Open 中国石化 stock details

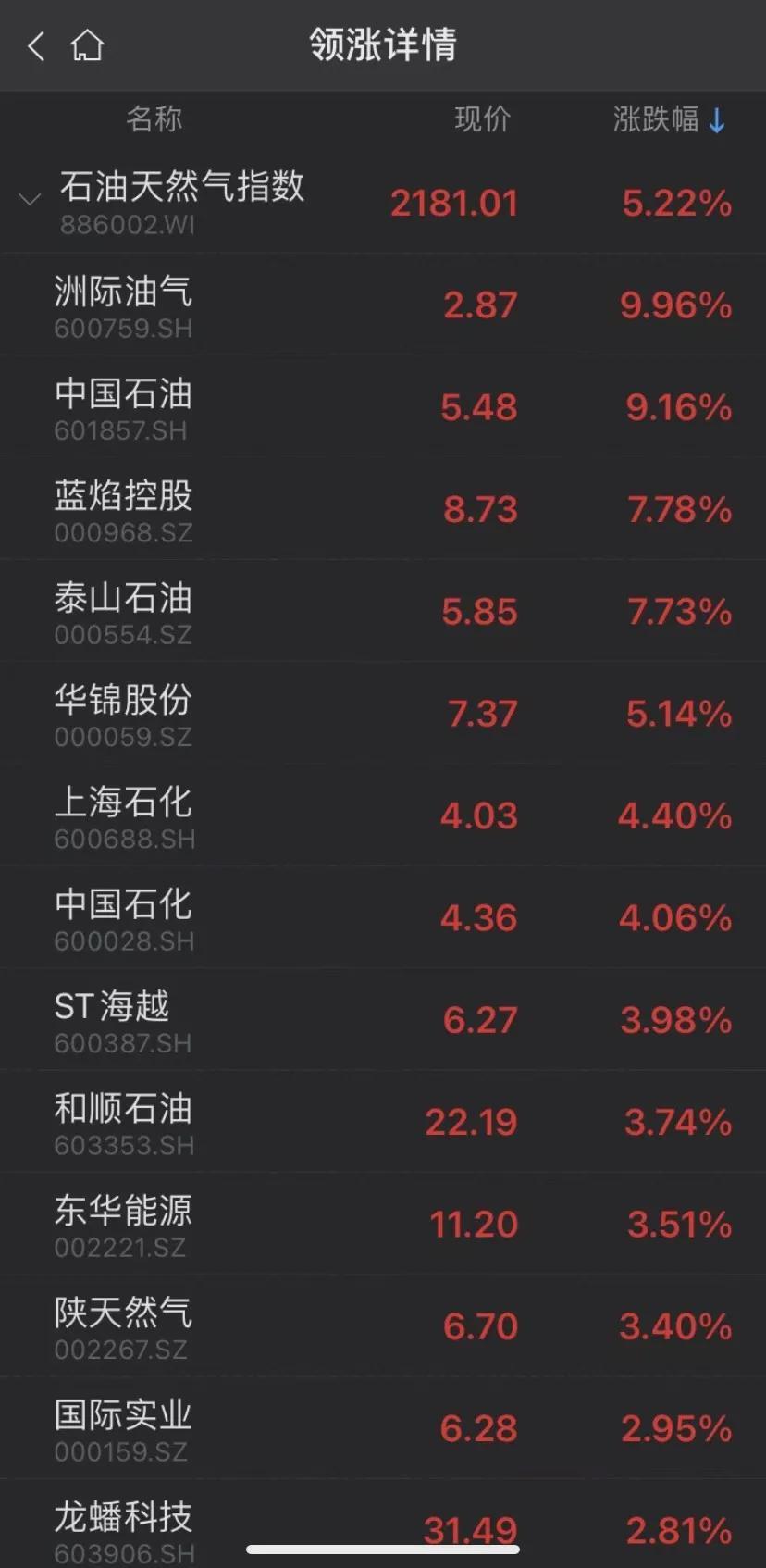[383, 917]
